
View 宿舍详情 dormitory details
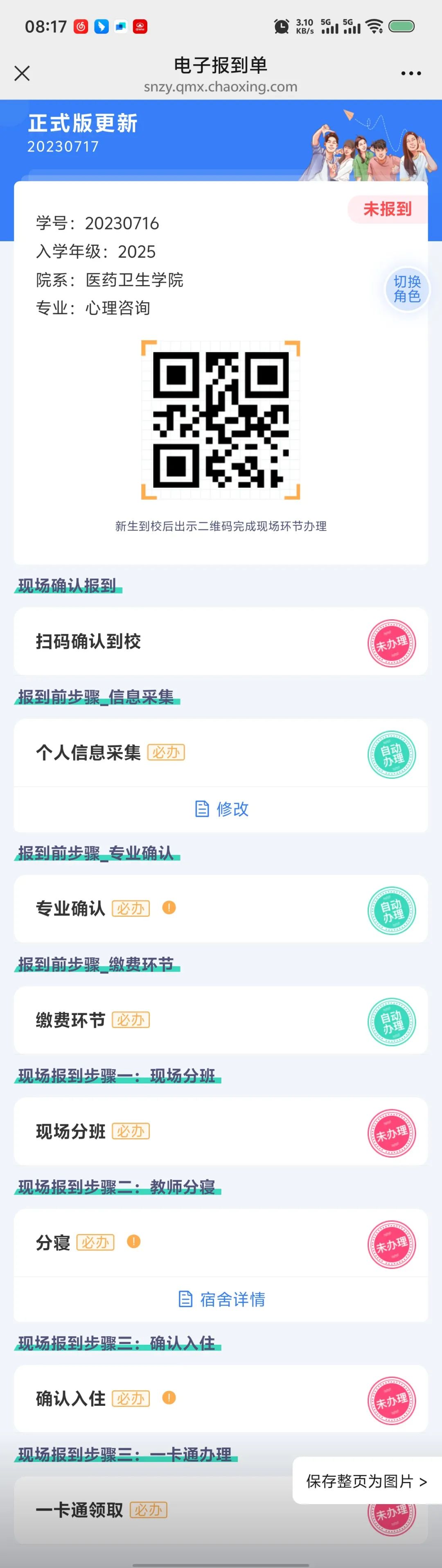coord(221,1300)
